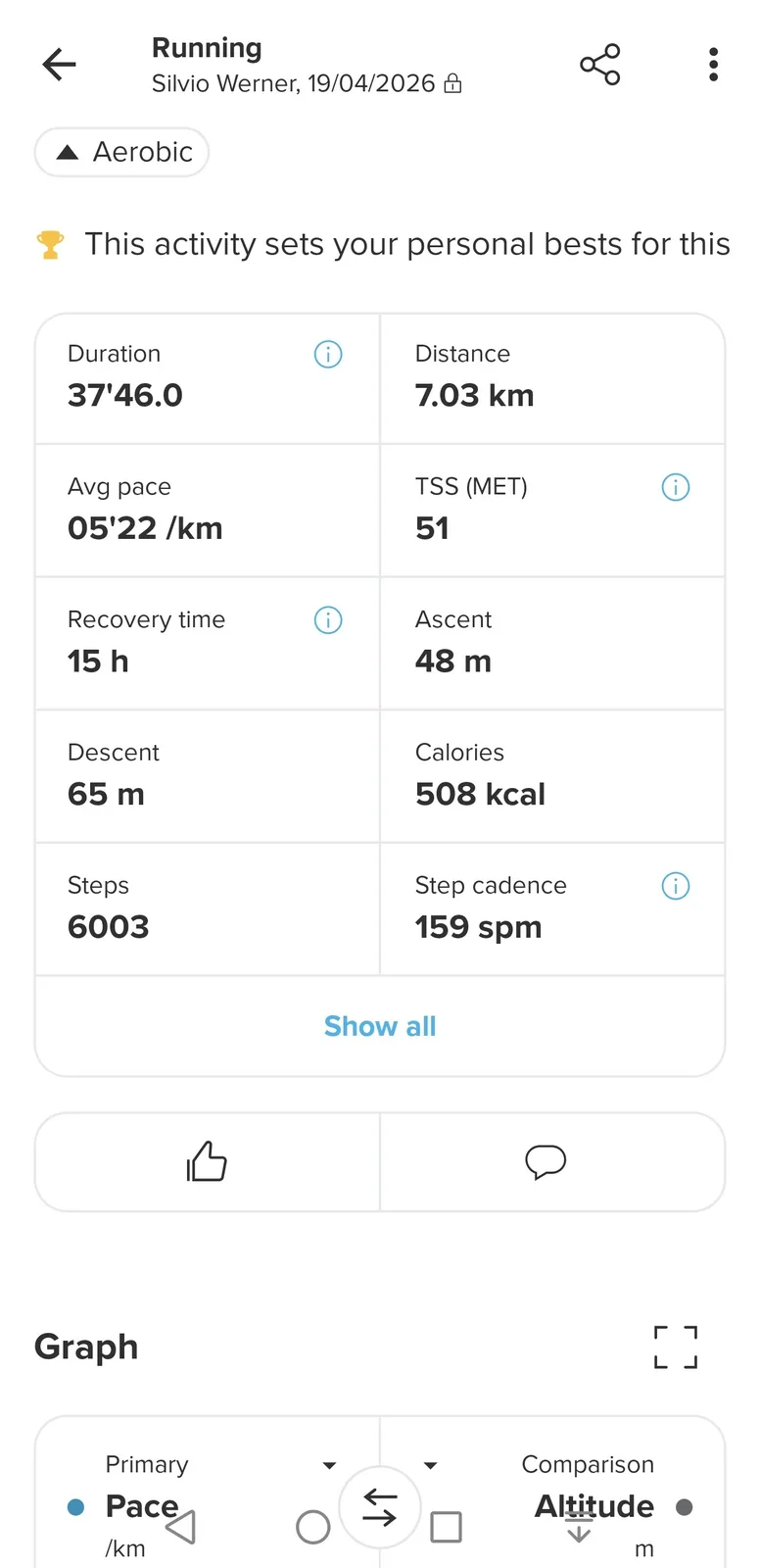Screen dimensions: 760x1568
Task: Expand the graph to fullscreen
Action: tap(676, 1347)
